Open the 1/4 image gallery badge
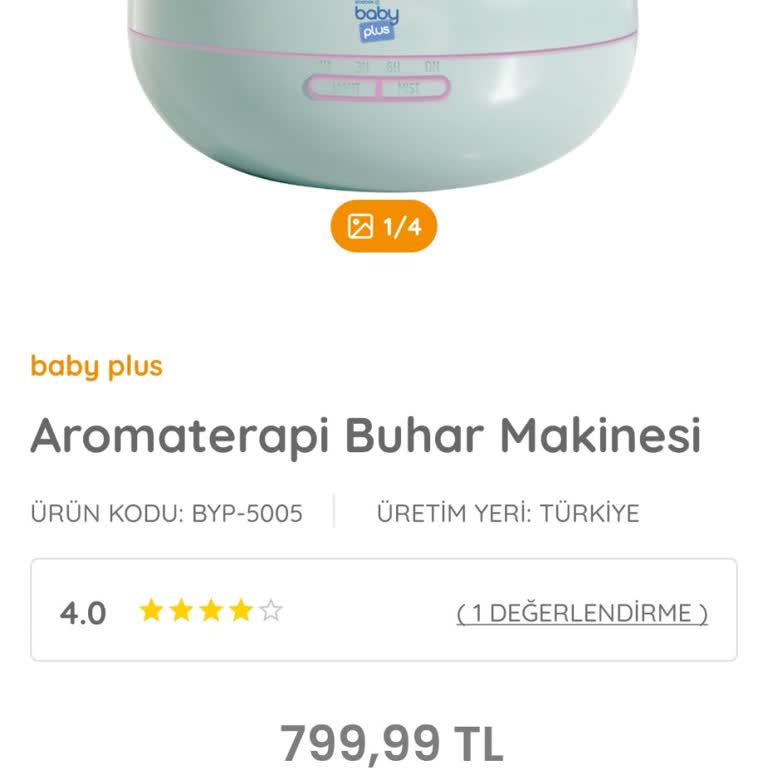The height and width of the screenshot is (768, 768). coord(384,227)
